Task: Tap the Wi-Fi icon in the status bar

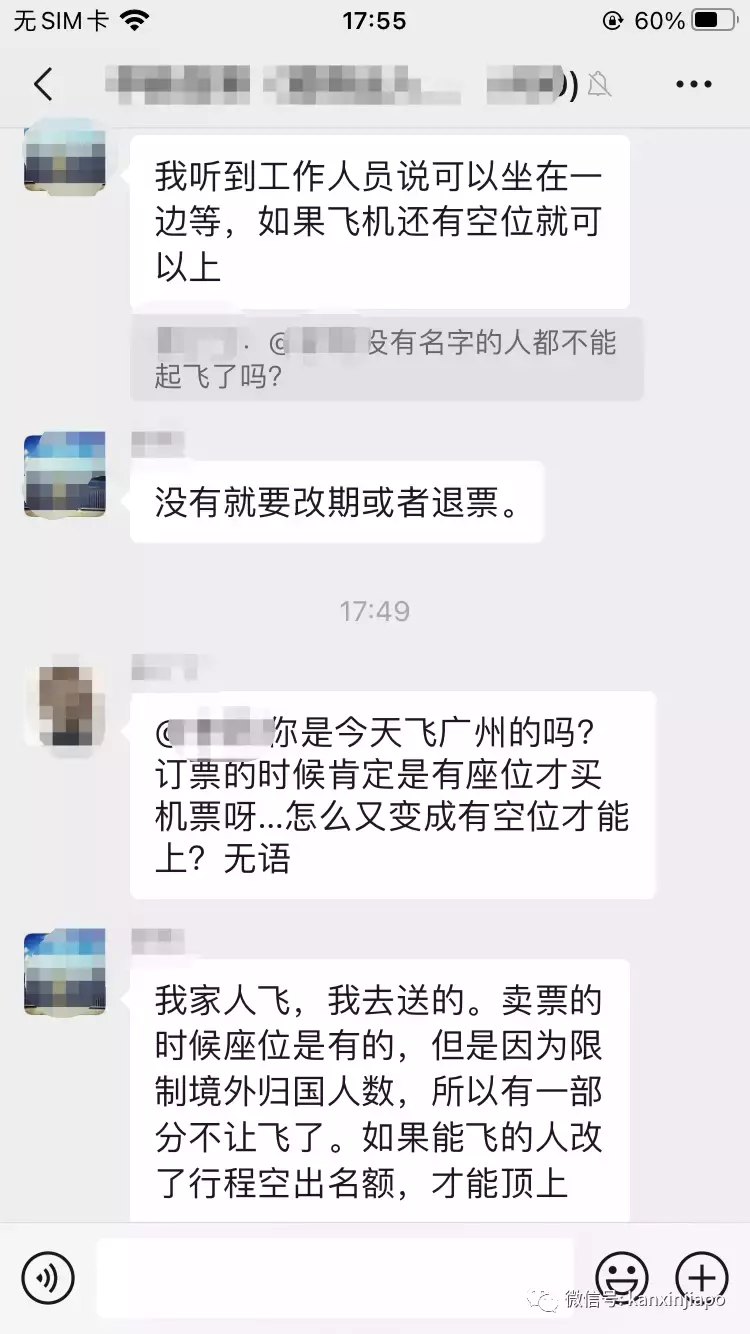Action: point(135,18)
